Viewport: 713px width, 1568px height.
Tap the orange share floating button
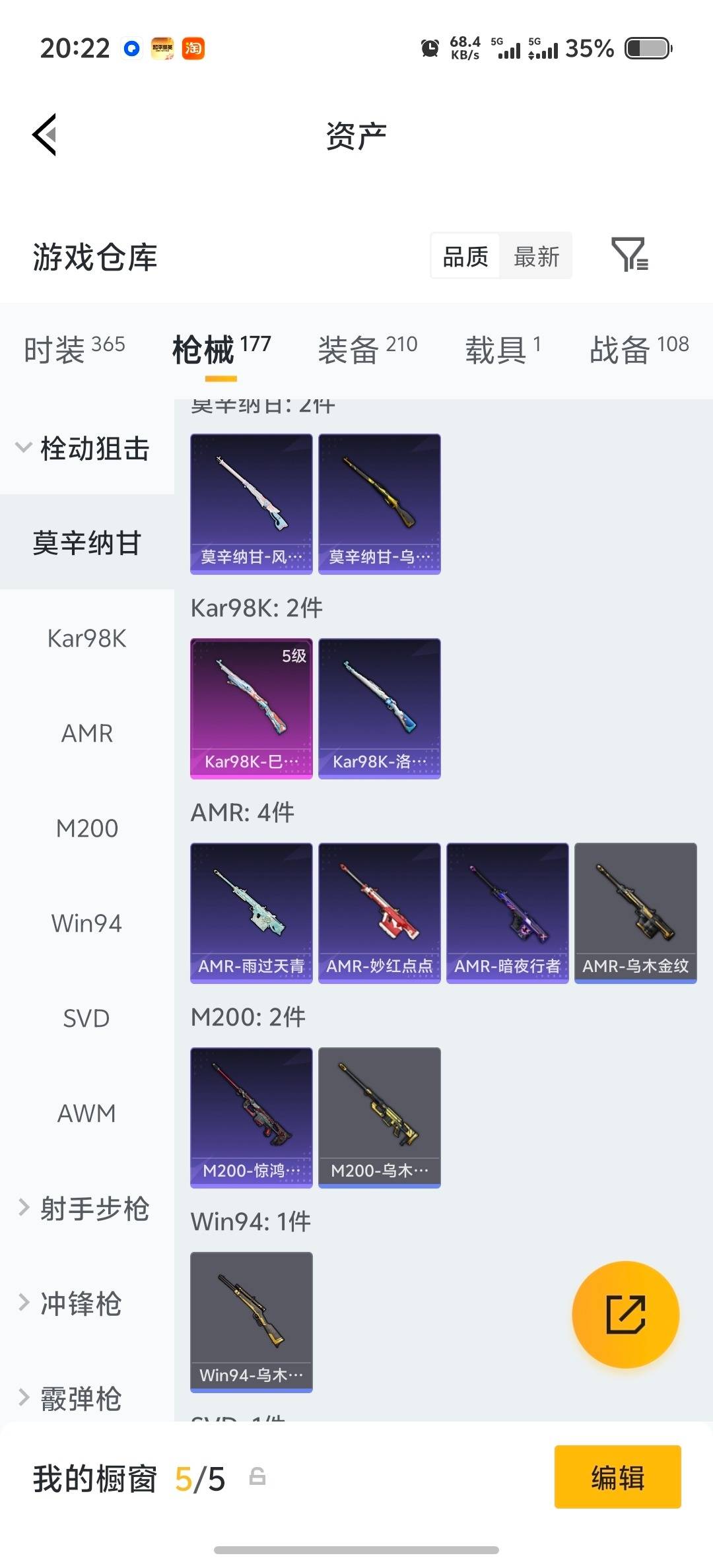coord(625,1315)
